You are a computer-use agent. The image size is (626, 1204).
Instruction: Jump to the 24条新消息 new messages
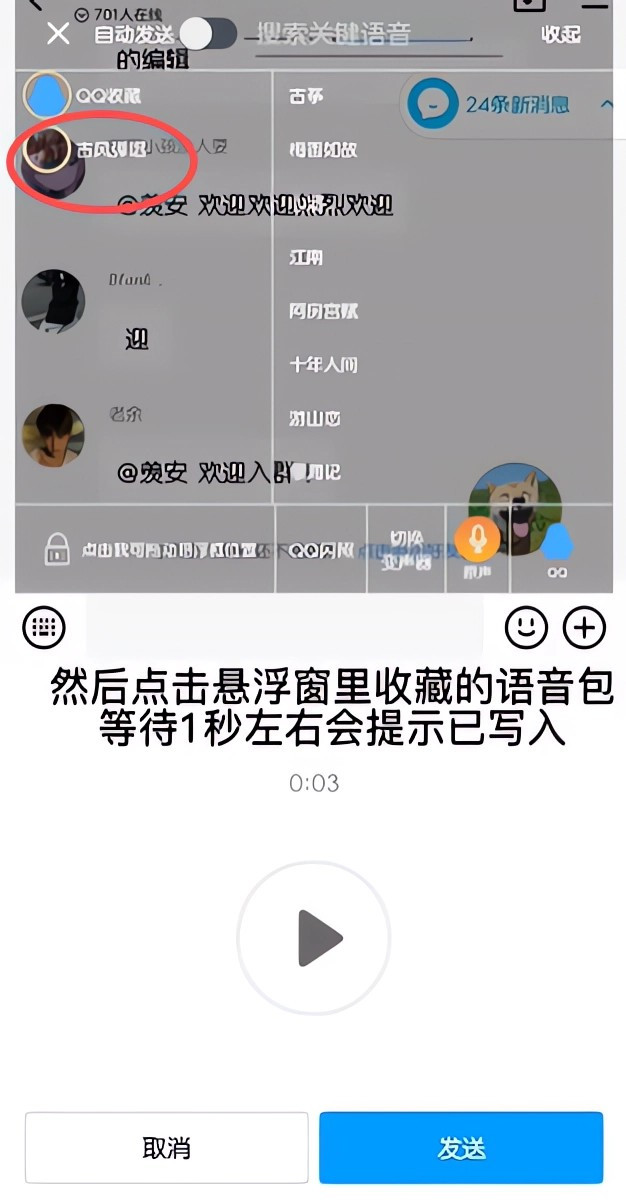coord(515,104)
